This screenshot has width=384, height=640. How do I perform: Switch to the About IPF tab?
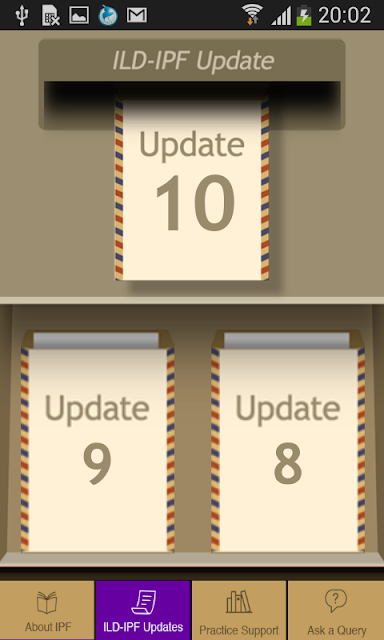[47, 610]
